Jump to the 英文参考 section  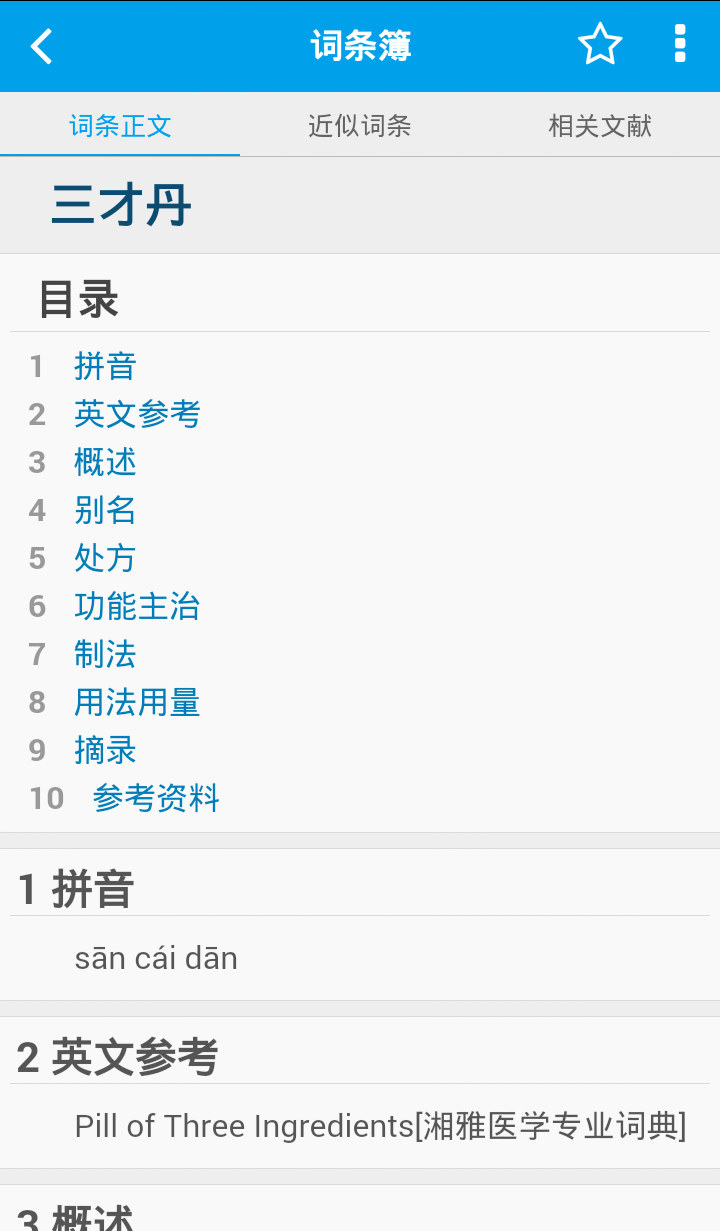pyautogui.click(x=137, y=415)
